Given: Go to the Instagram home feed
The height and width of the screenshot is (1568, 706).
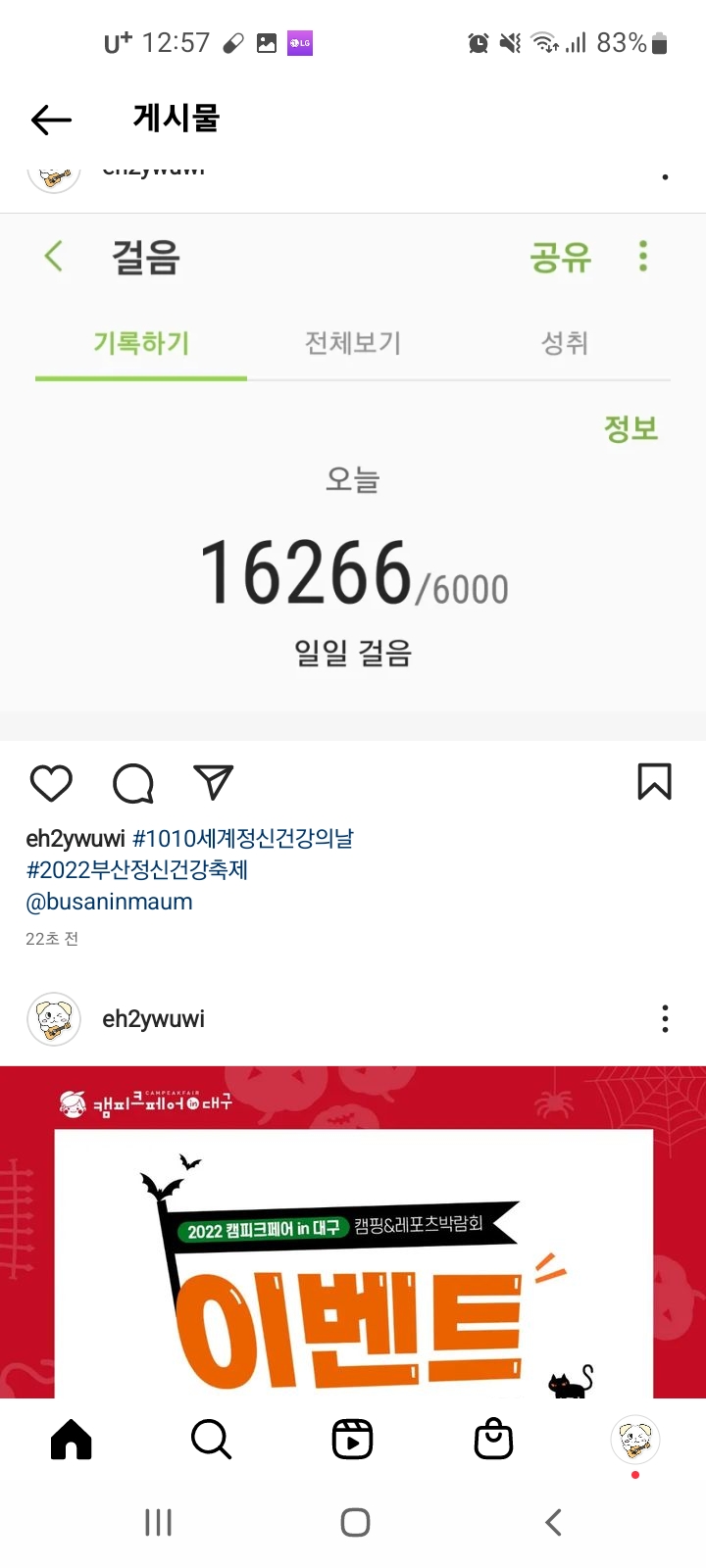Looking at the screenshot, I should coord(71,1440).
